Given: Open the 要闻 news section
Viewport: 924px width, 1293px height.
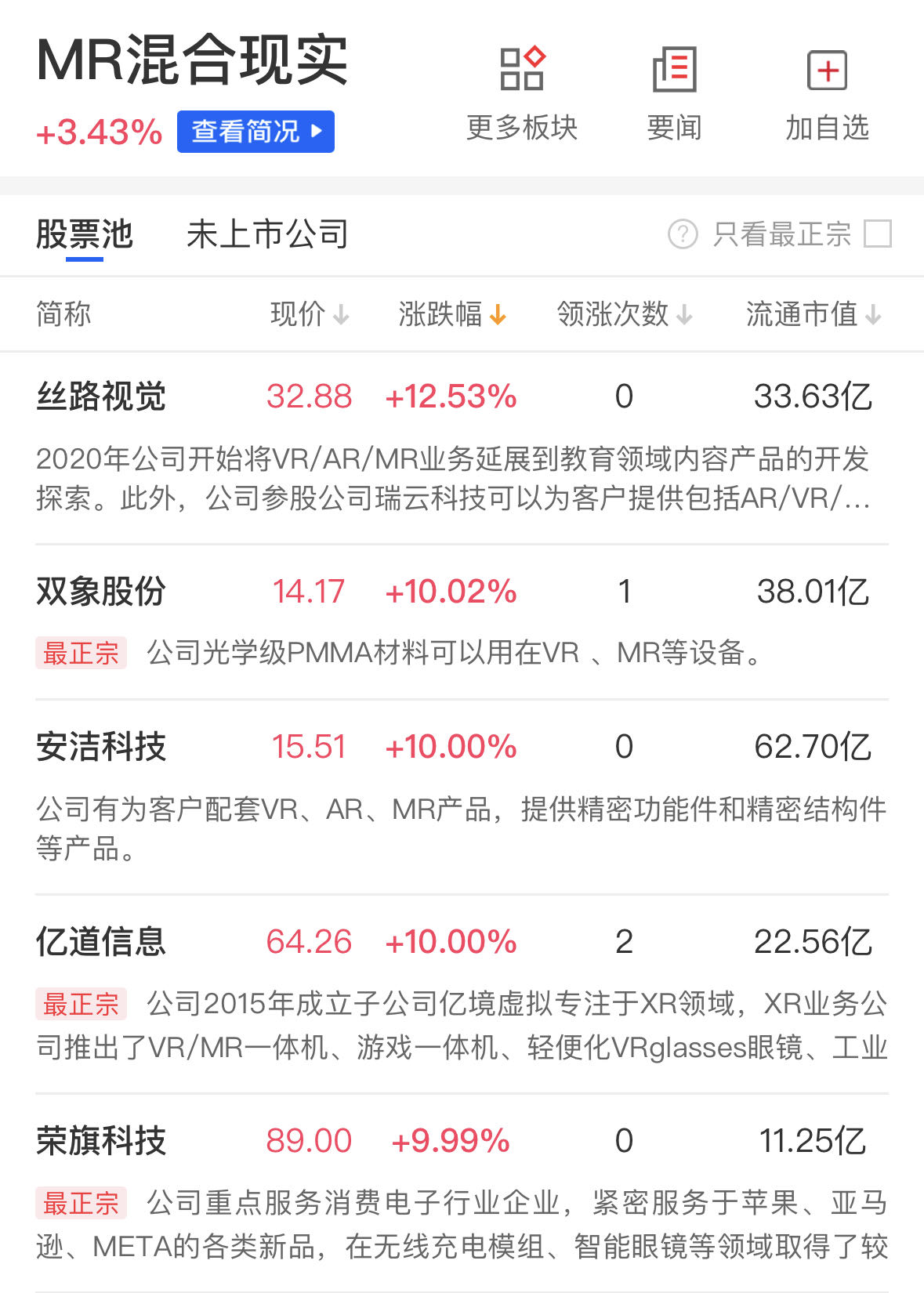Looking at the screenshot, I should tap(674, 94).
